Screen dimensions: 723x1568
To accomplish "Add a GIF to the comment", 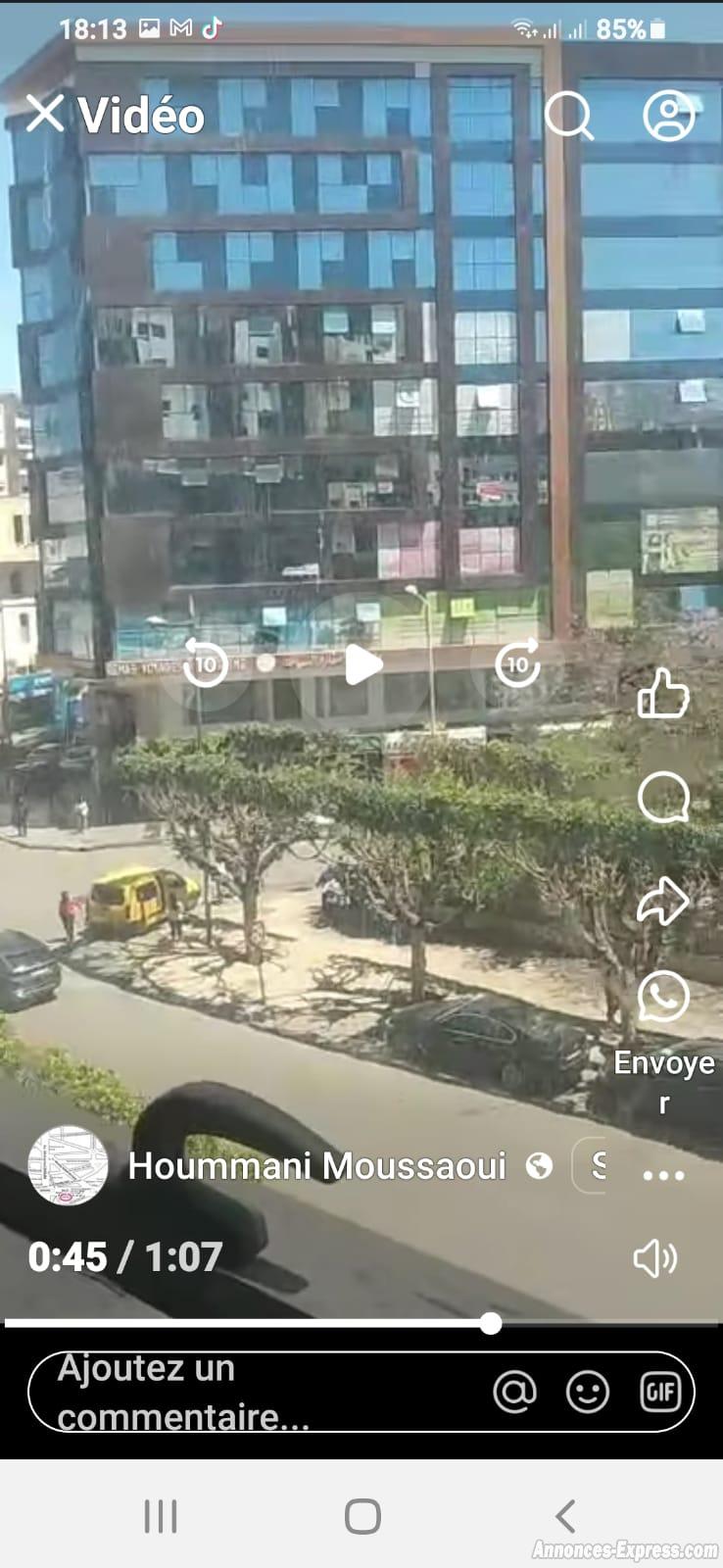I will pyautogui.click(x=659, y=1392).
